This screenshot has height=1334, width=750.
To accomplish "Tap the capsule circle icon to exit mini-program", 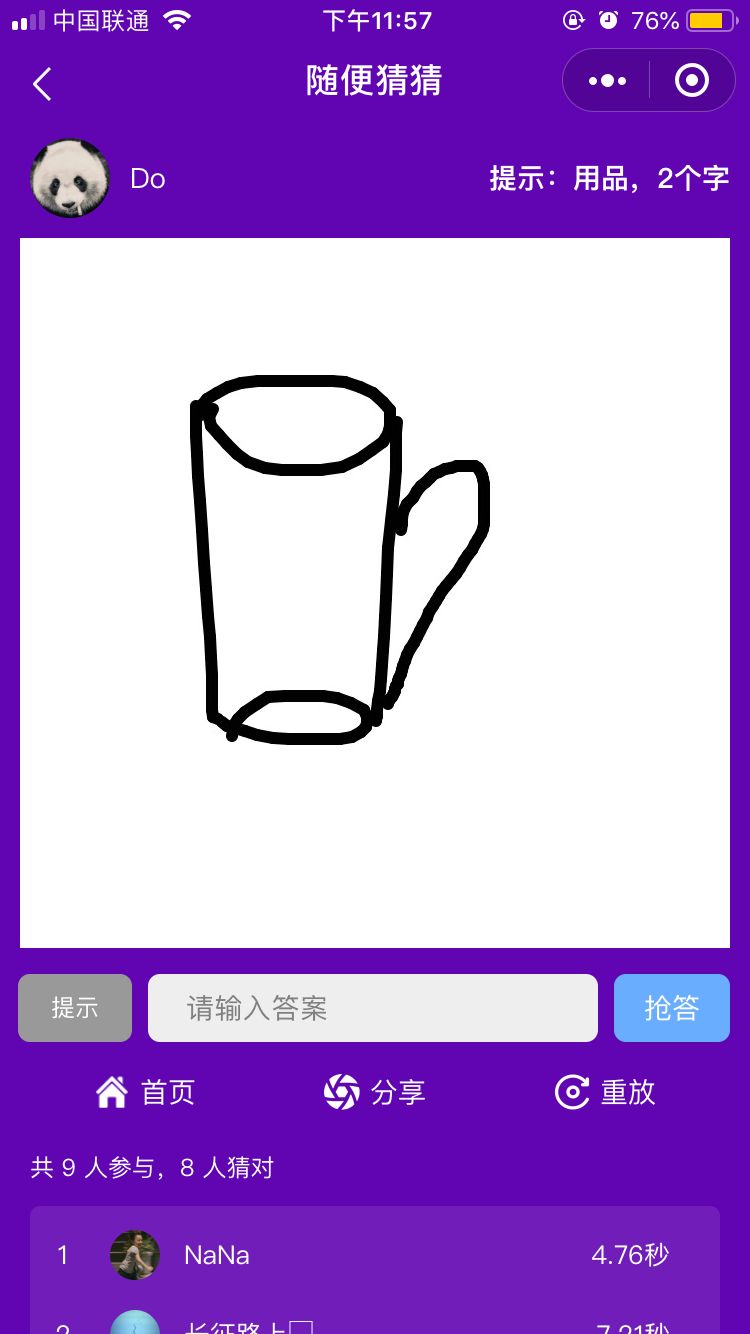I will (691, 80).
